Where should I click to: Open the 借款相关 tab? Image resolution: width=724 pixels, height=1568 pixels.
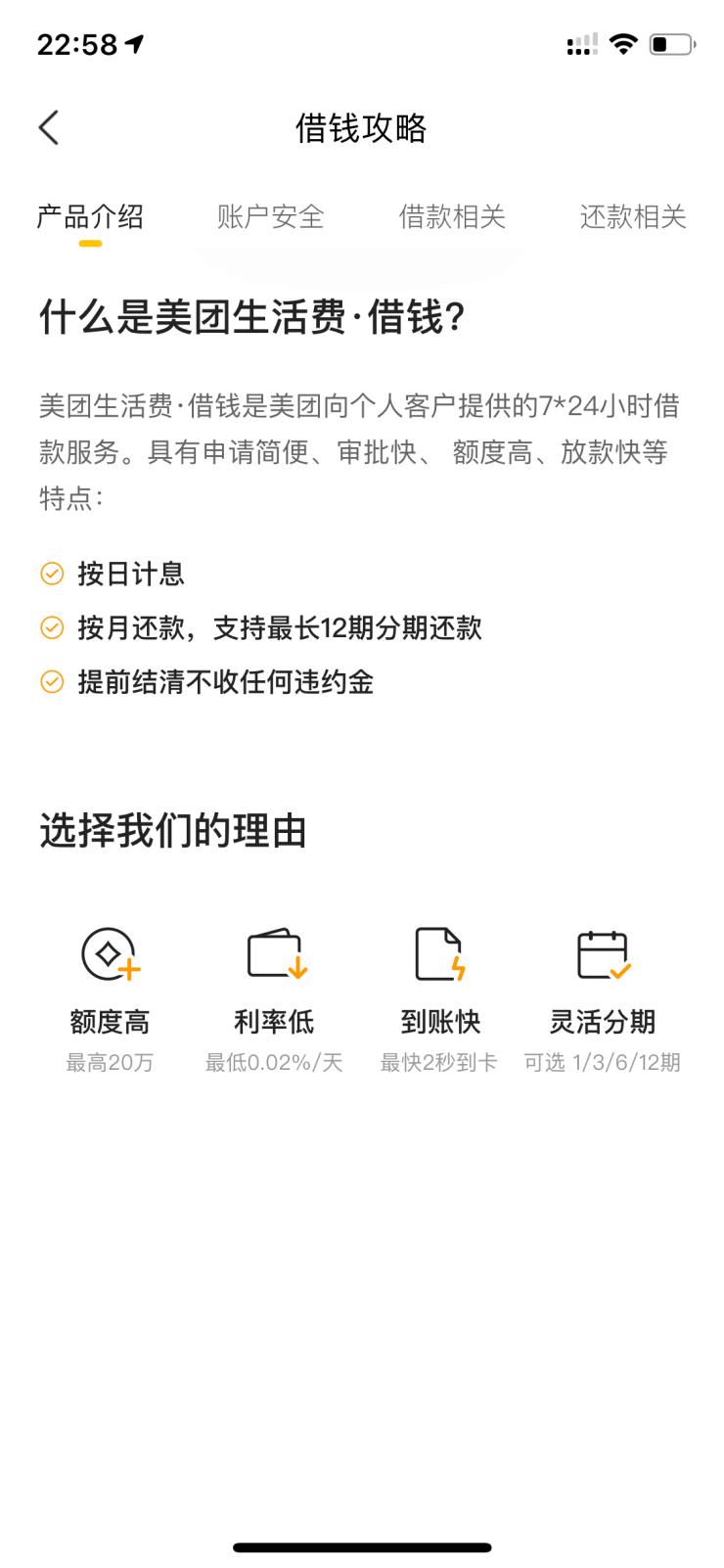[x=453, y=217]
